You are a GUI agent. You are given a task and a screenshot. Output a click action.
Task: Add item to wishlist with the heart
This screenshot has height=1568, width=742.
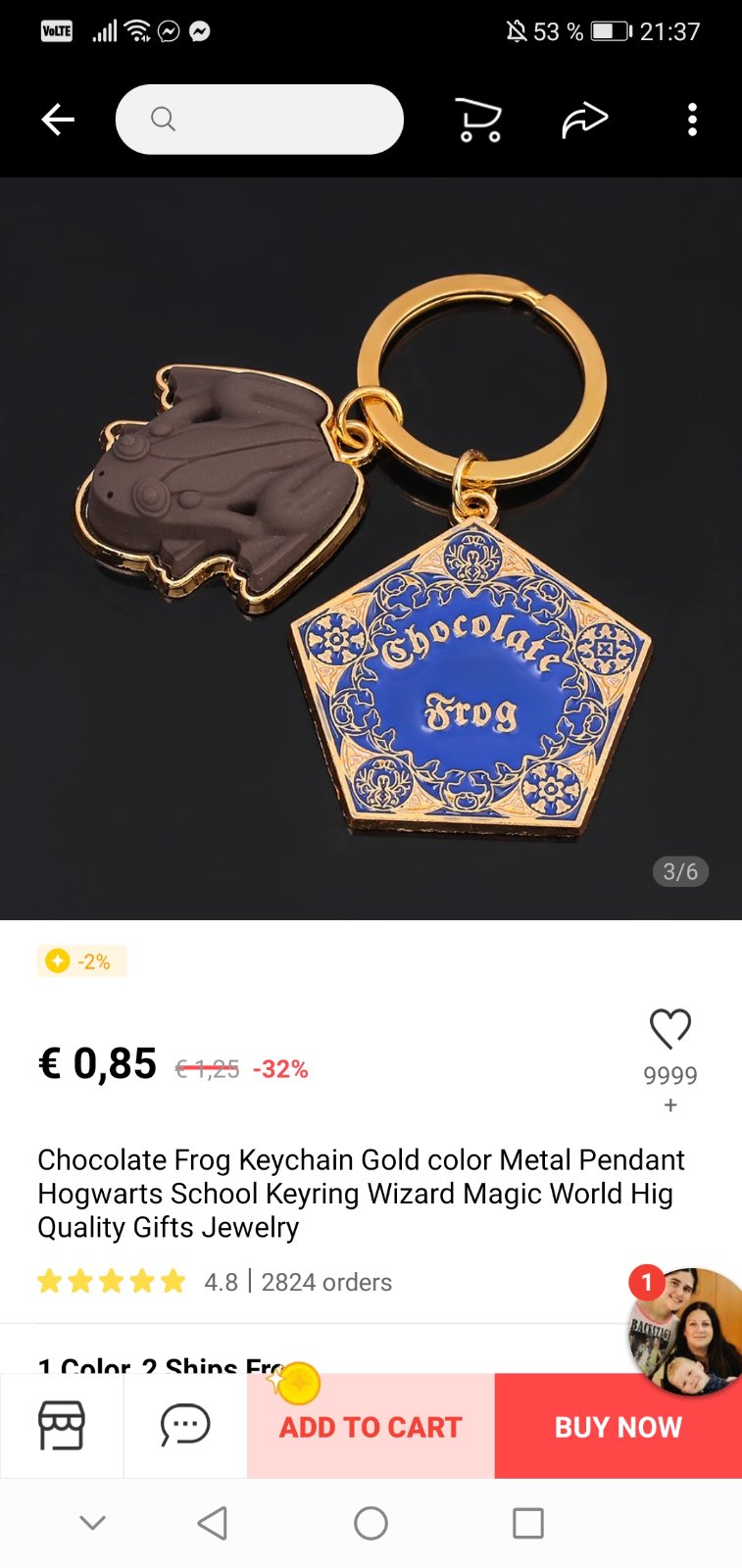[x=670, y=1029]
